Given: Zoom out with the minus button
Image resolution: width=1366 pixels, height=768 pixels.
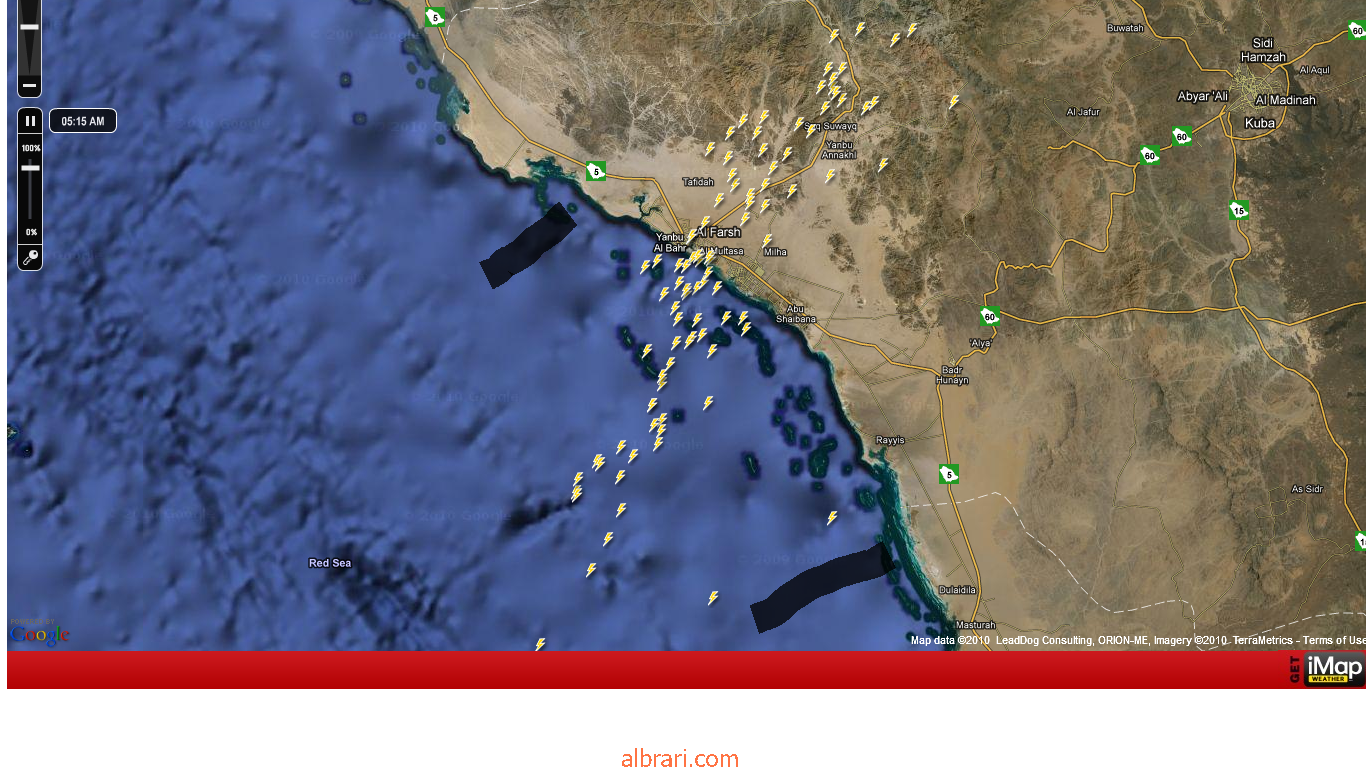Looking at the screenshot, I should pyautogui.click(x=30, y=85).
